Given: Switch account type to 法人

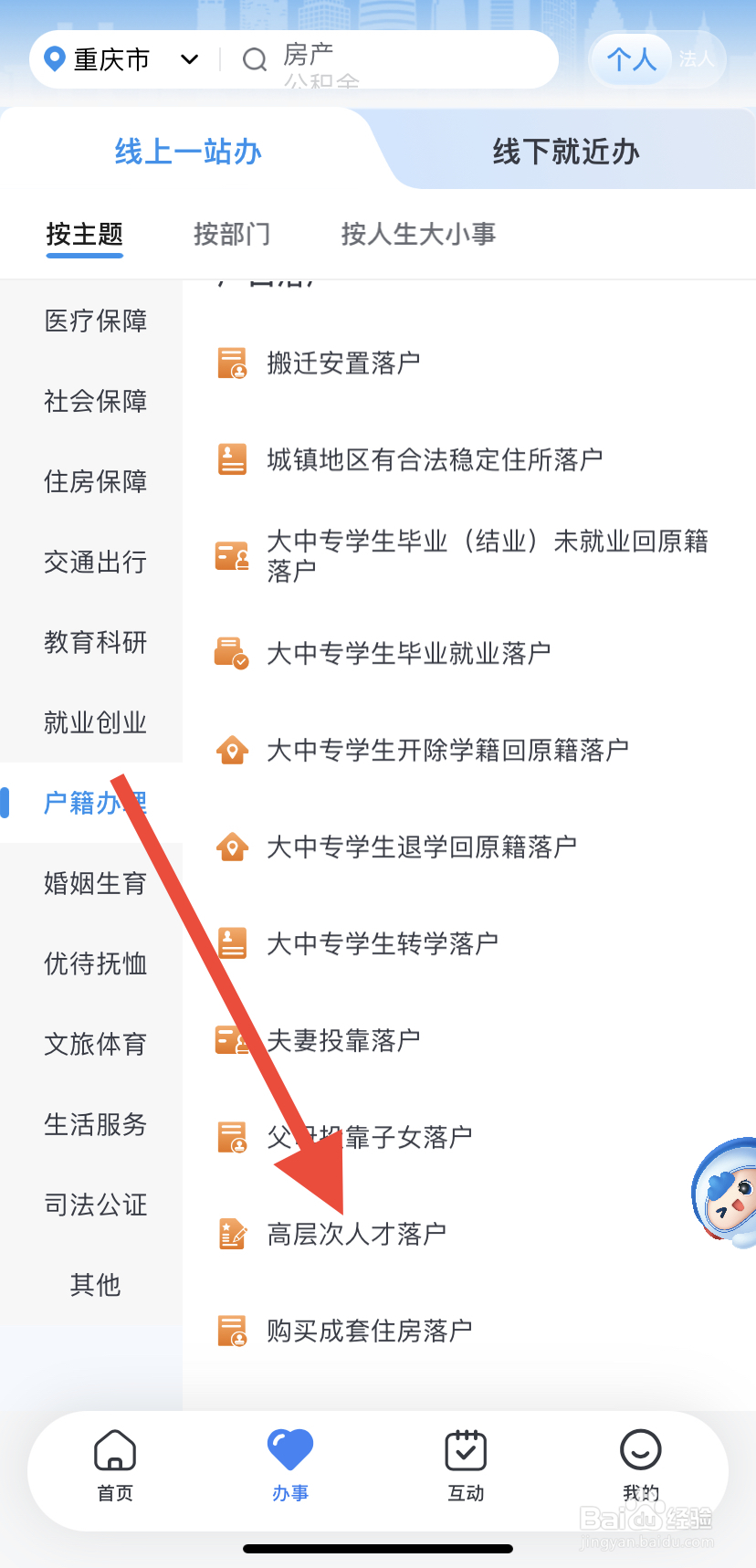Looking at the screenshot, I should [x=697, y=60].
